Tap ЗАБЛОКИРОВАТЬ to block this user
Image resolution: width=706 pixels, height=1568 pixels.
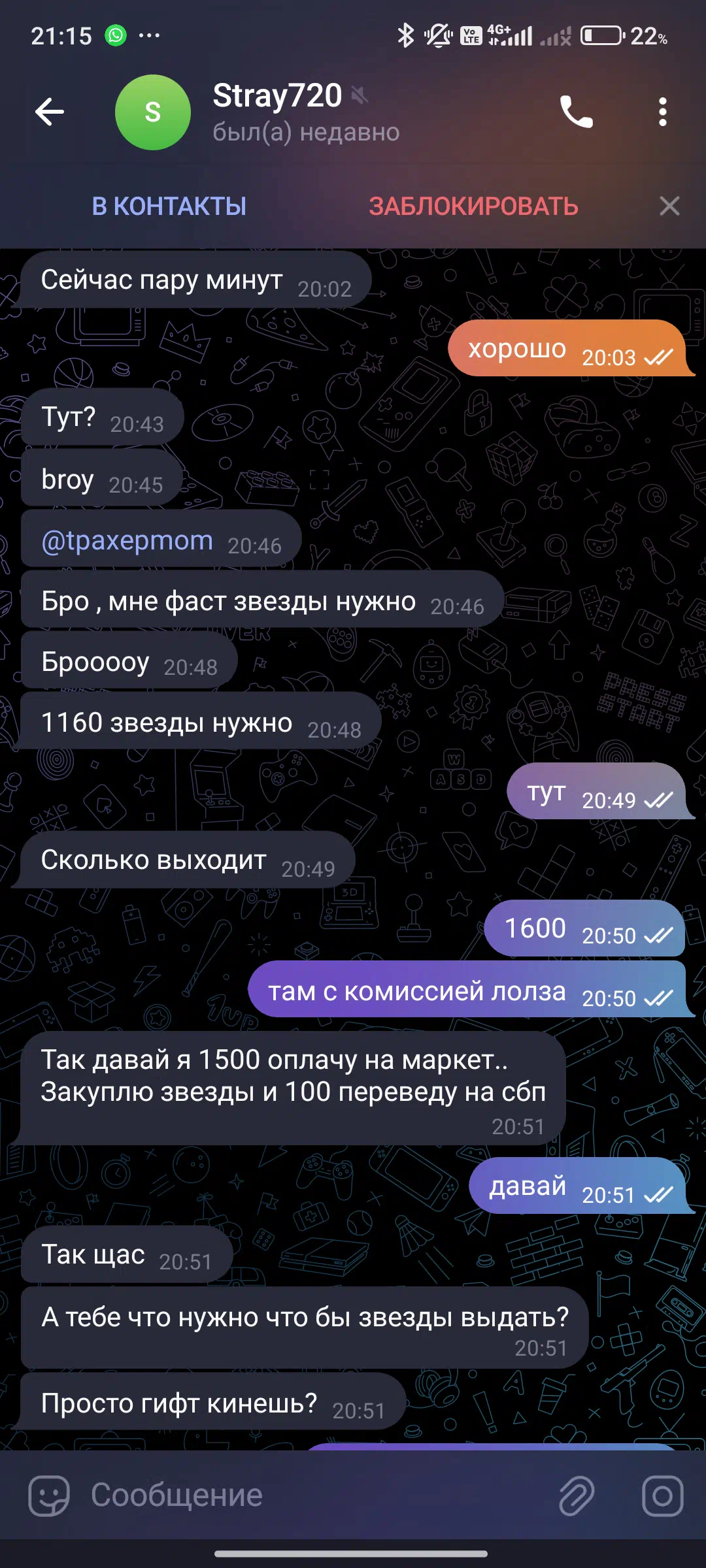pyautogui.click(x=473, y=206)
